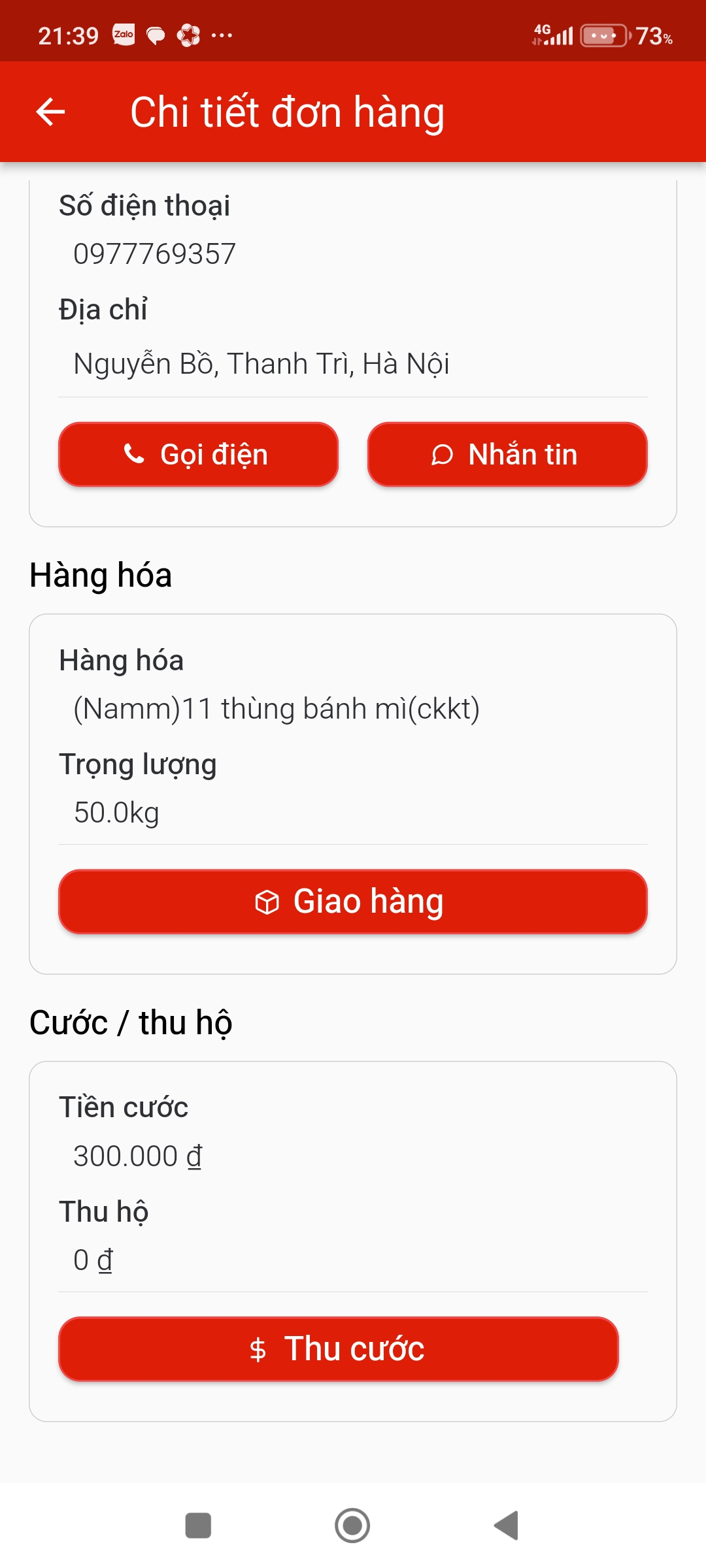Send a message with Nhắn tin
The width and height of the screenshot is (706, 1568).
(507, 454)
